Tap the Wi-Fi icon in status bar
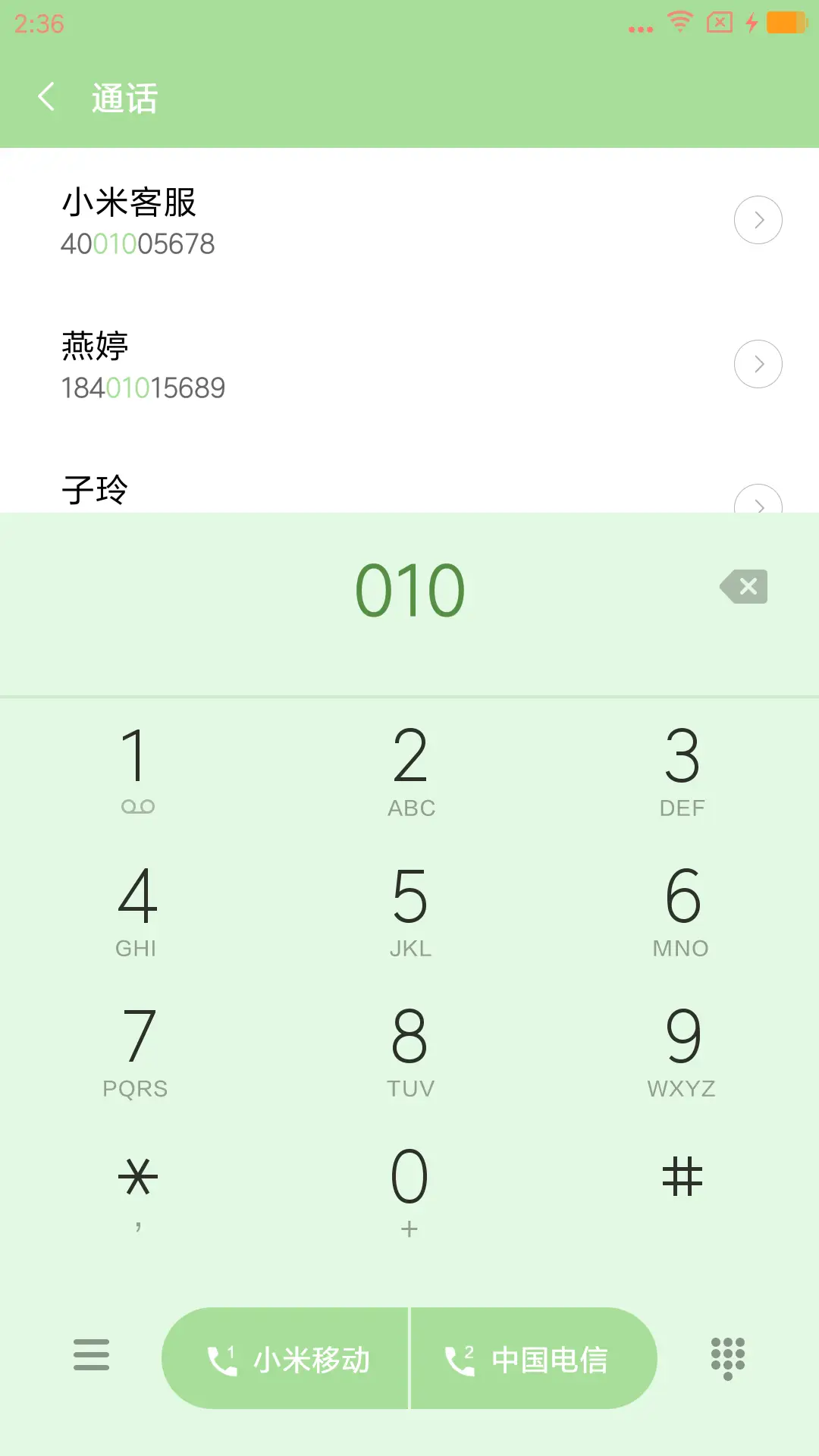Viewport: 819px width, 1456px height. [679, 23]
